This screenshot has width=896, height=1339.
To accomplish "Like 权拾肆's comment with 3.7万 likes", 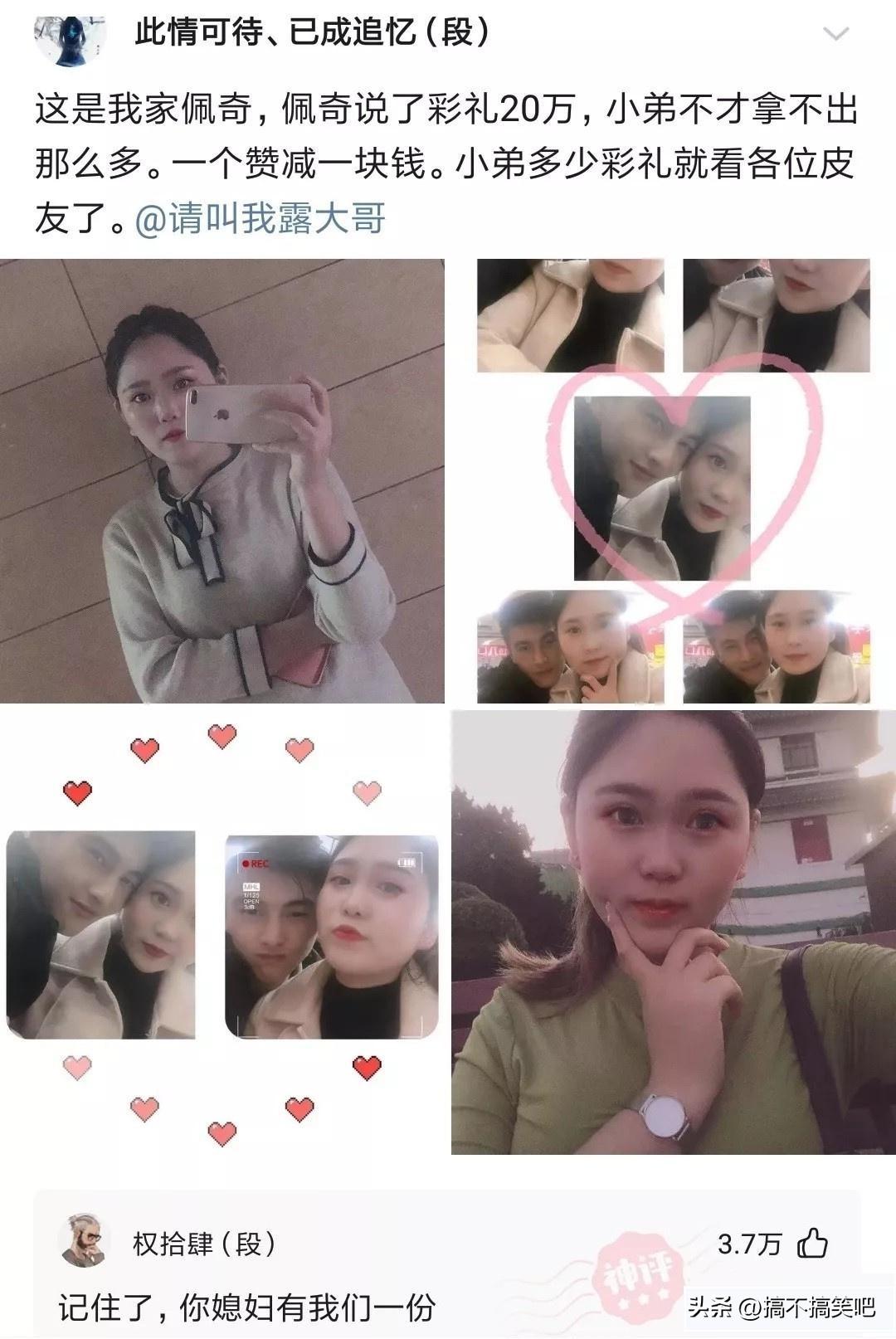I will [x=811, y=1244].
